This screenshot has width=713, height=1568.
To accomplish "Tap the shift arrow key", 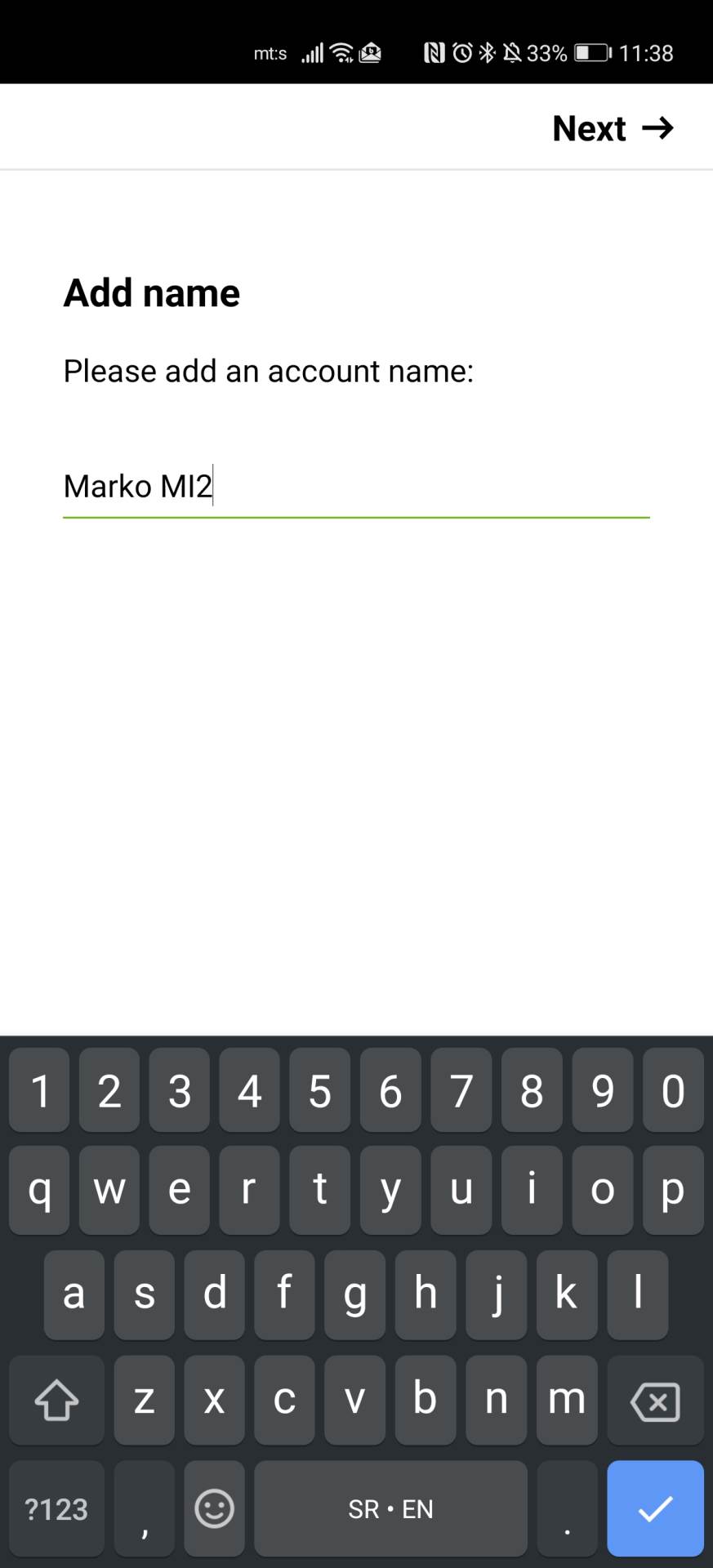I will [56, 1401].
